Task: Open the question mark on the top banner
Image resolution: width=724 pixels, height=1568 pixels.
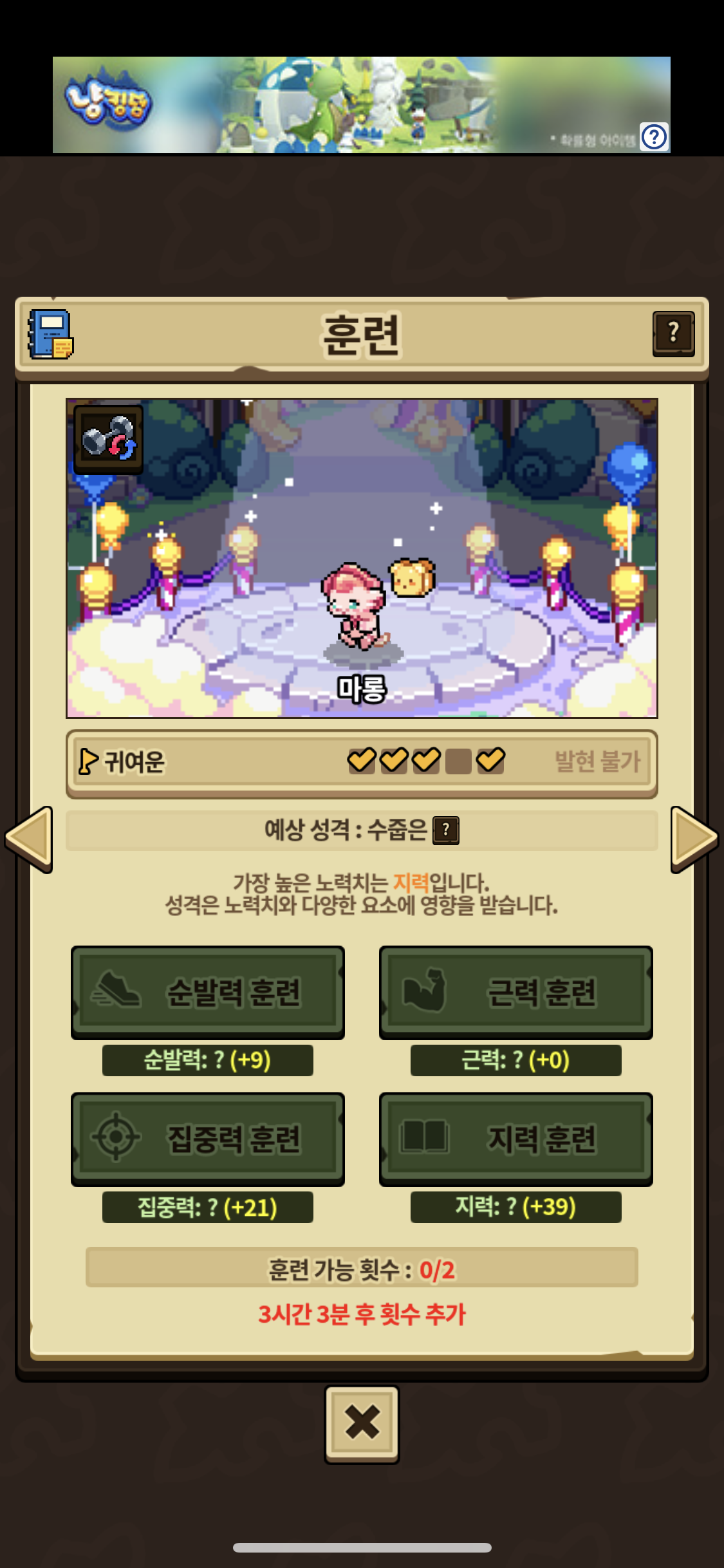Action: (x=654, y=136)
